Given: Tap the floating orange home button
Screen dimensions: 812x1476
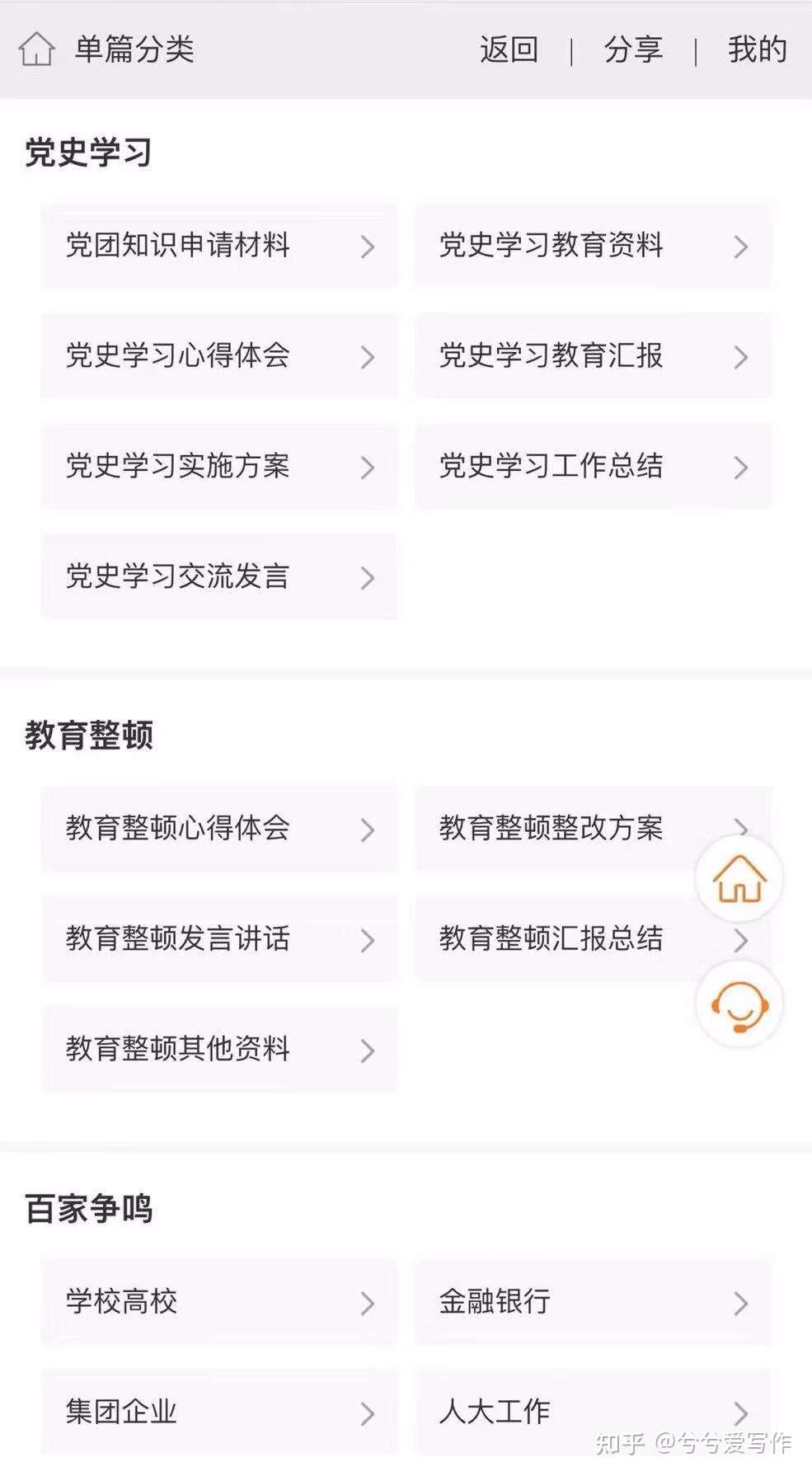Looking at the screenshot, I should (739, 879).
